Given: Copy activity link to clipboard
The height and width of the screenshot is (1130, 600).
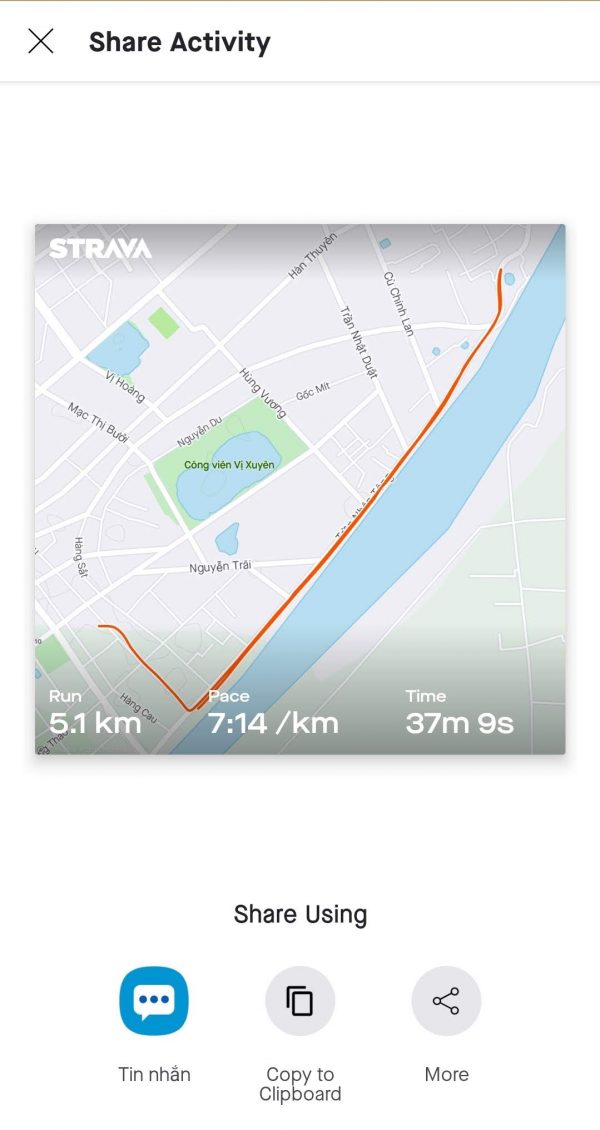Looking at the screenshot, I should coord(300,1000).
